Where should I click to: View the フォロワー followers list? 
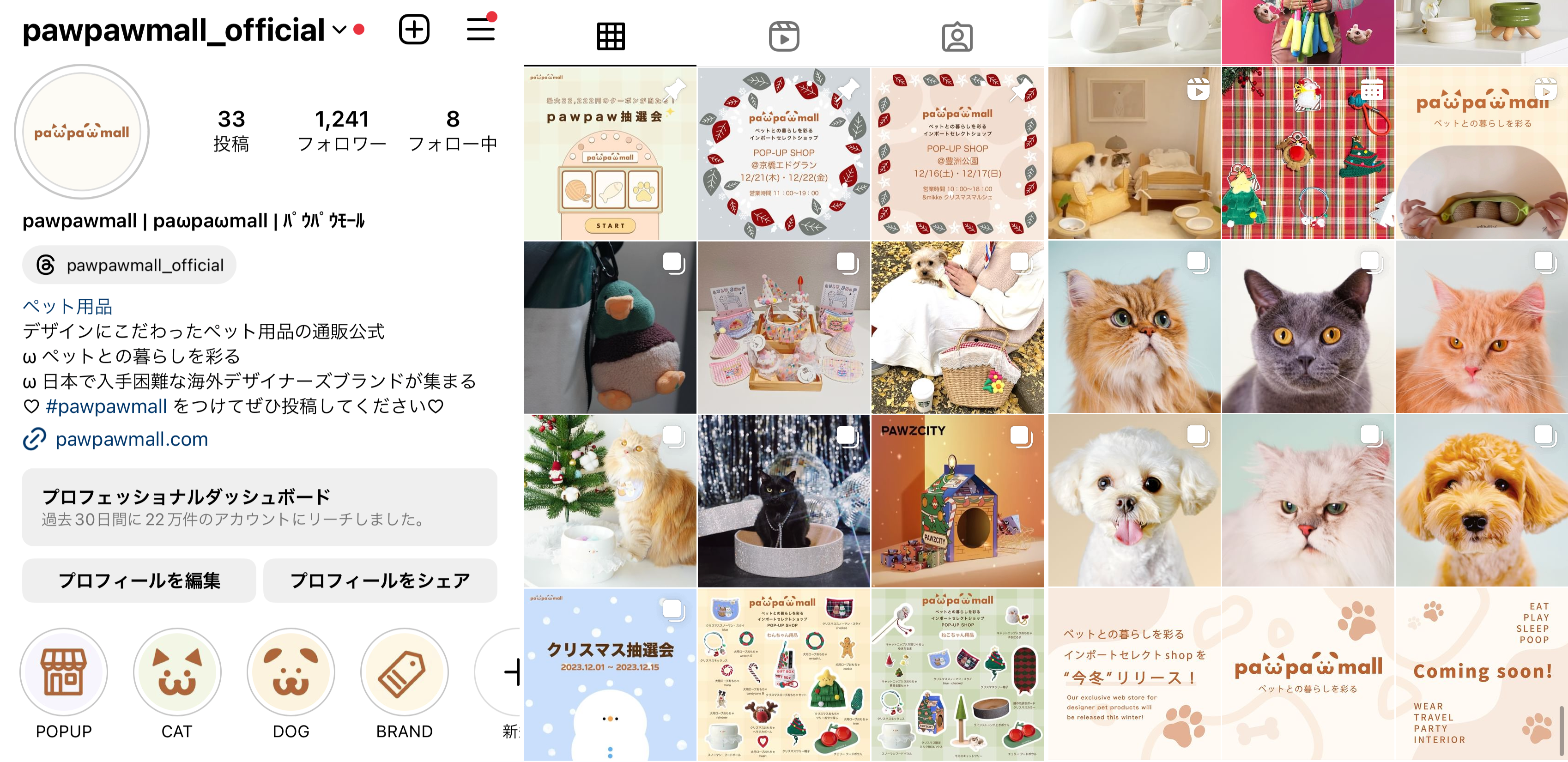[341, 130]
